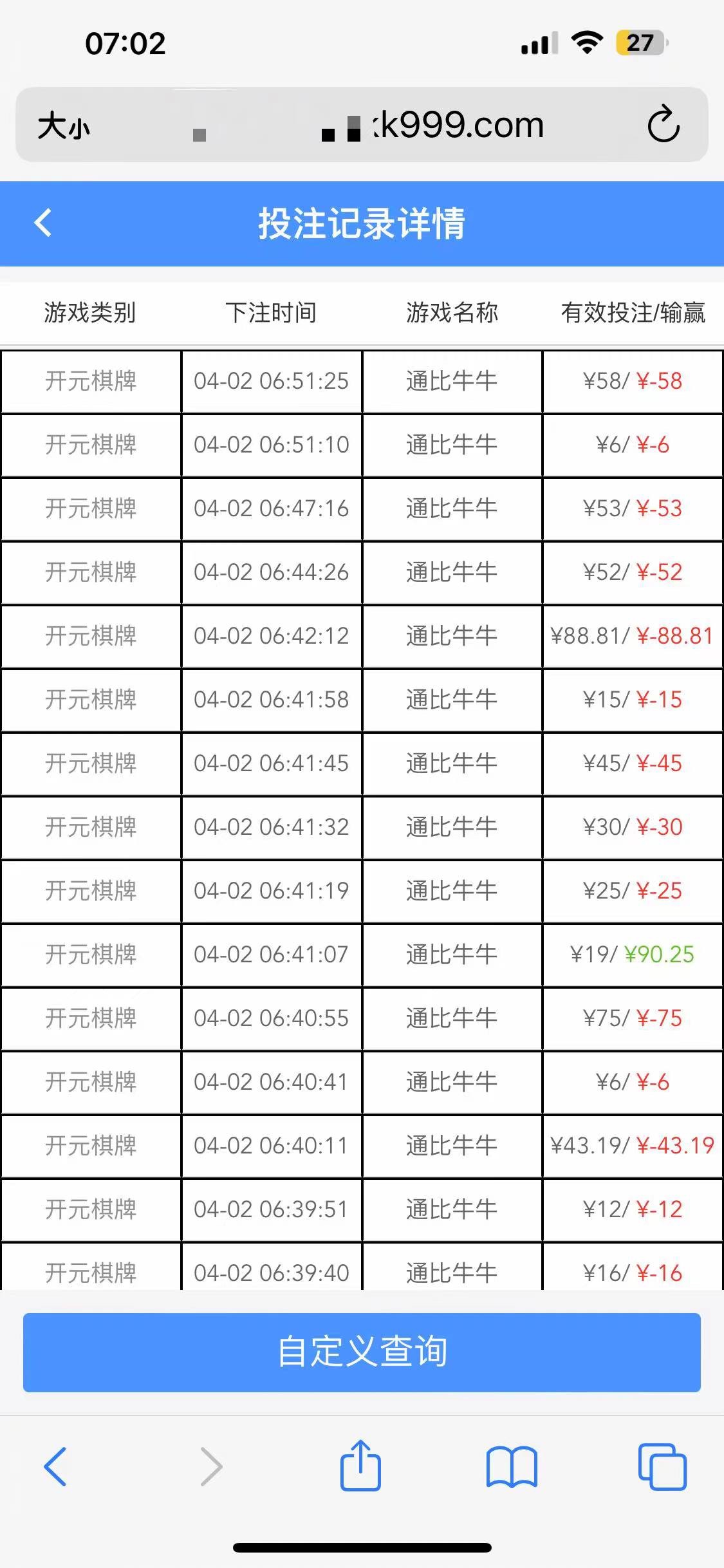
Task: Tap the back chevron on 投注记录详情 header
Action: pos(42,223)
